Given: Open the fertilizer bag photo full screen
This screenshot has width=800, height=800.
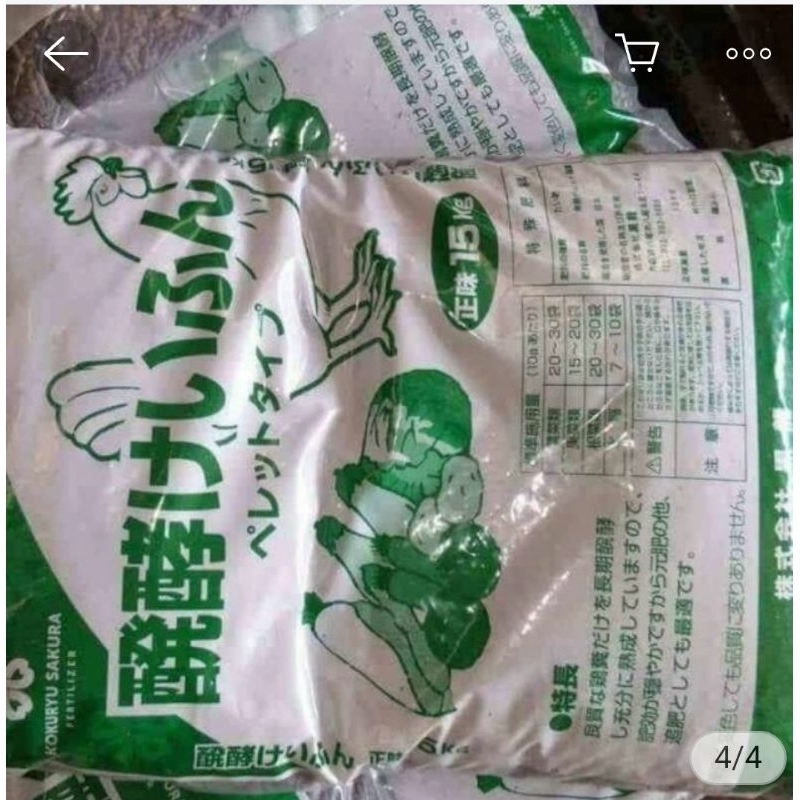Looking at the screenshot, I should coord(400,420).
